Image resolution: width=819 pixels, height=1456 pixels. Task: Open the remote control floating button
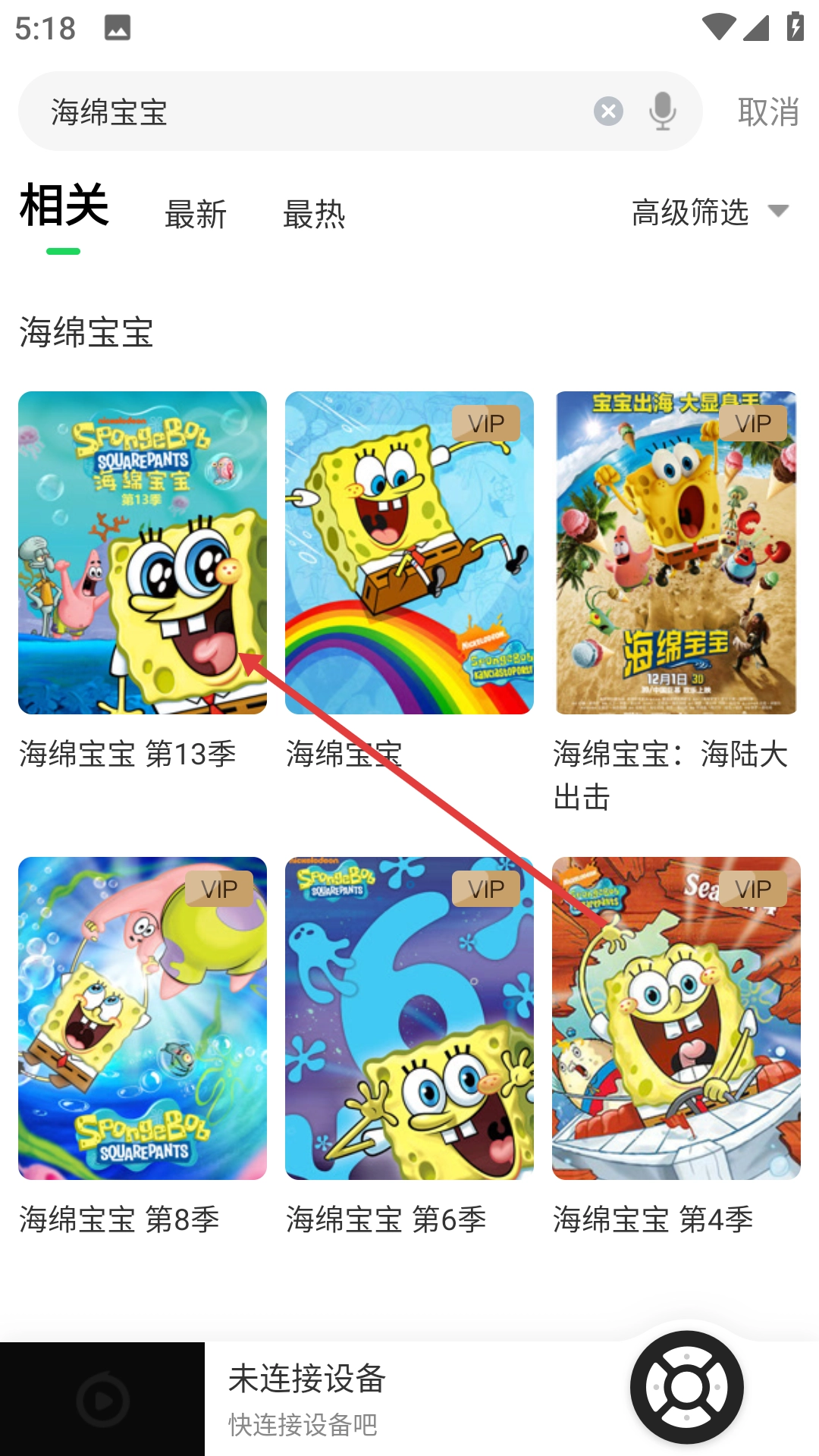click(x=687, y=1387)
